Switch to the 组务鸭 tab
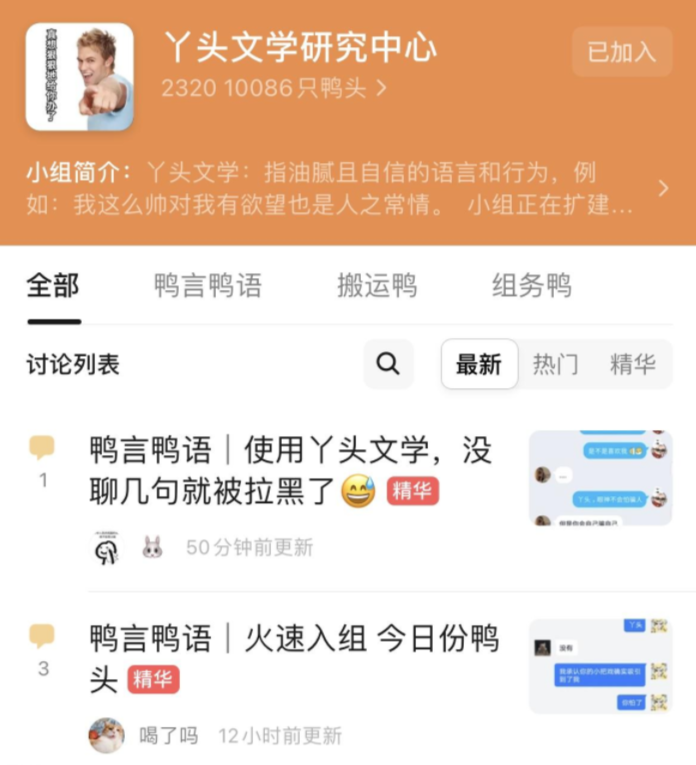Viewport: 696px width, 765px height. 531,286
